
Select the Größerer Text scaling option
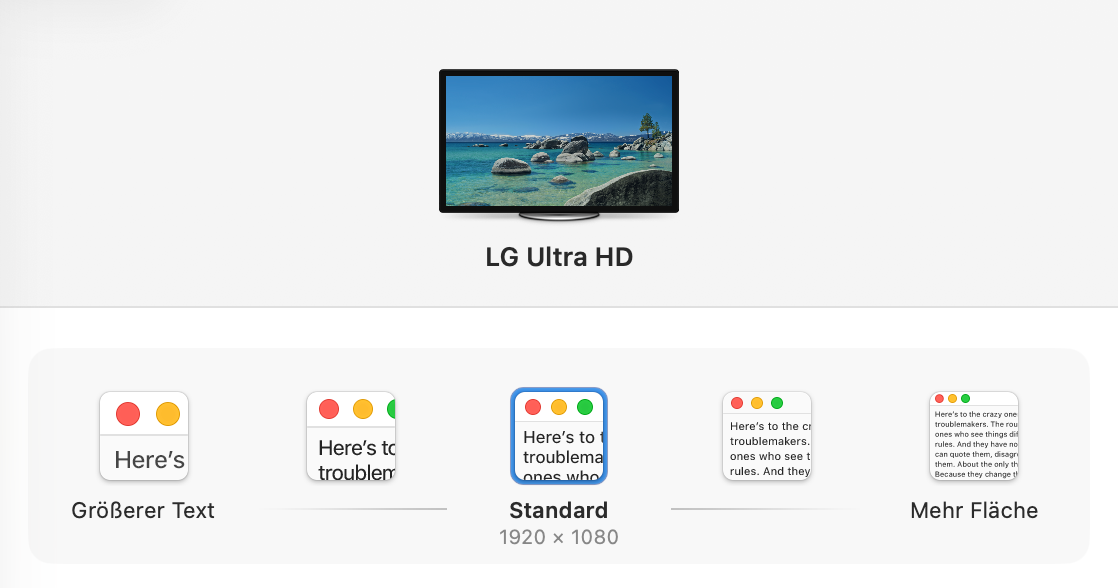coord(144,436)
